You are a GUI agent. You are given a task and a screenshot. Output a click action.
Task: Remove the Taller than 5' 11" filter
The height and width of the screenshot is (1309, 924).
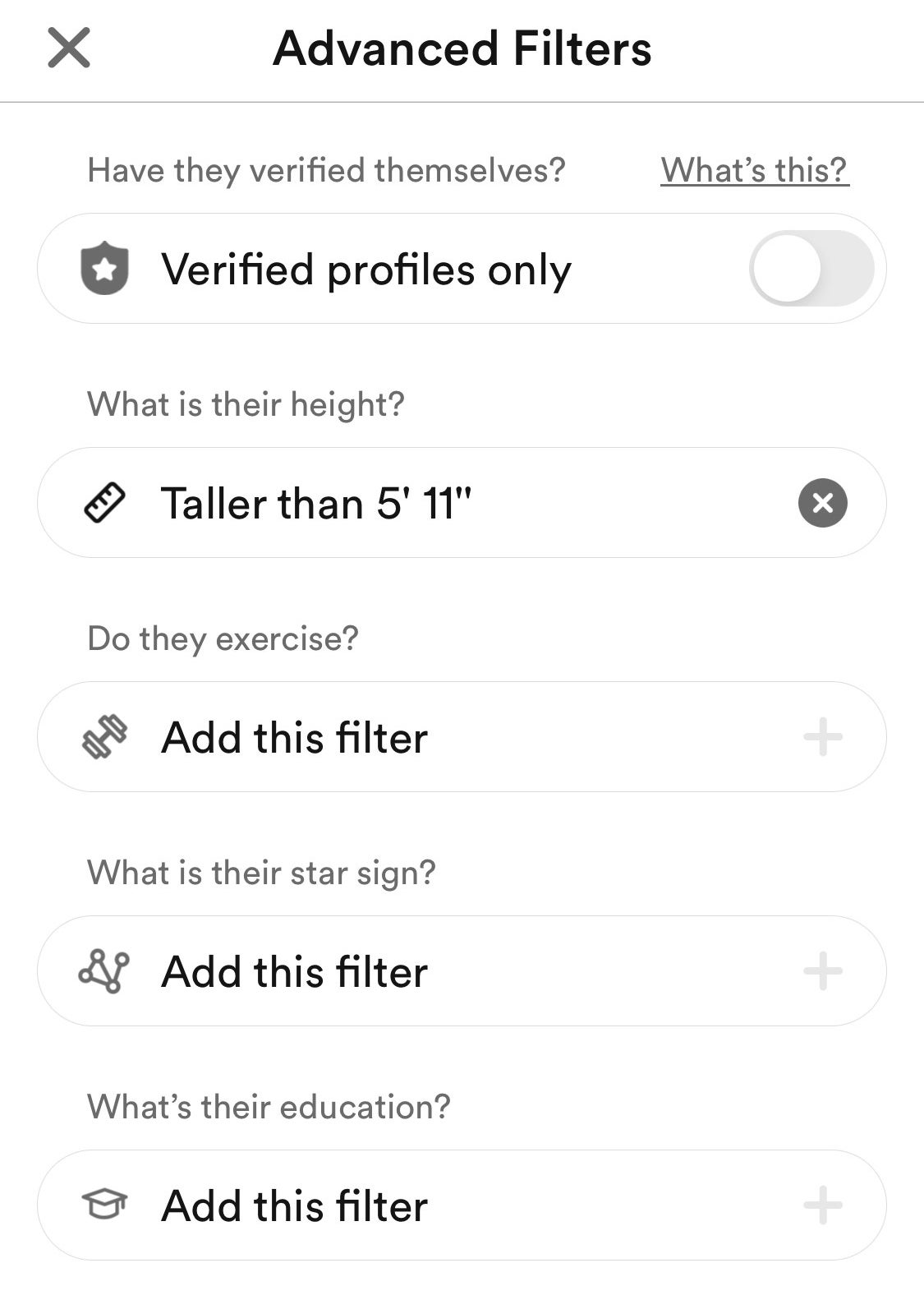[824, 501]
